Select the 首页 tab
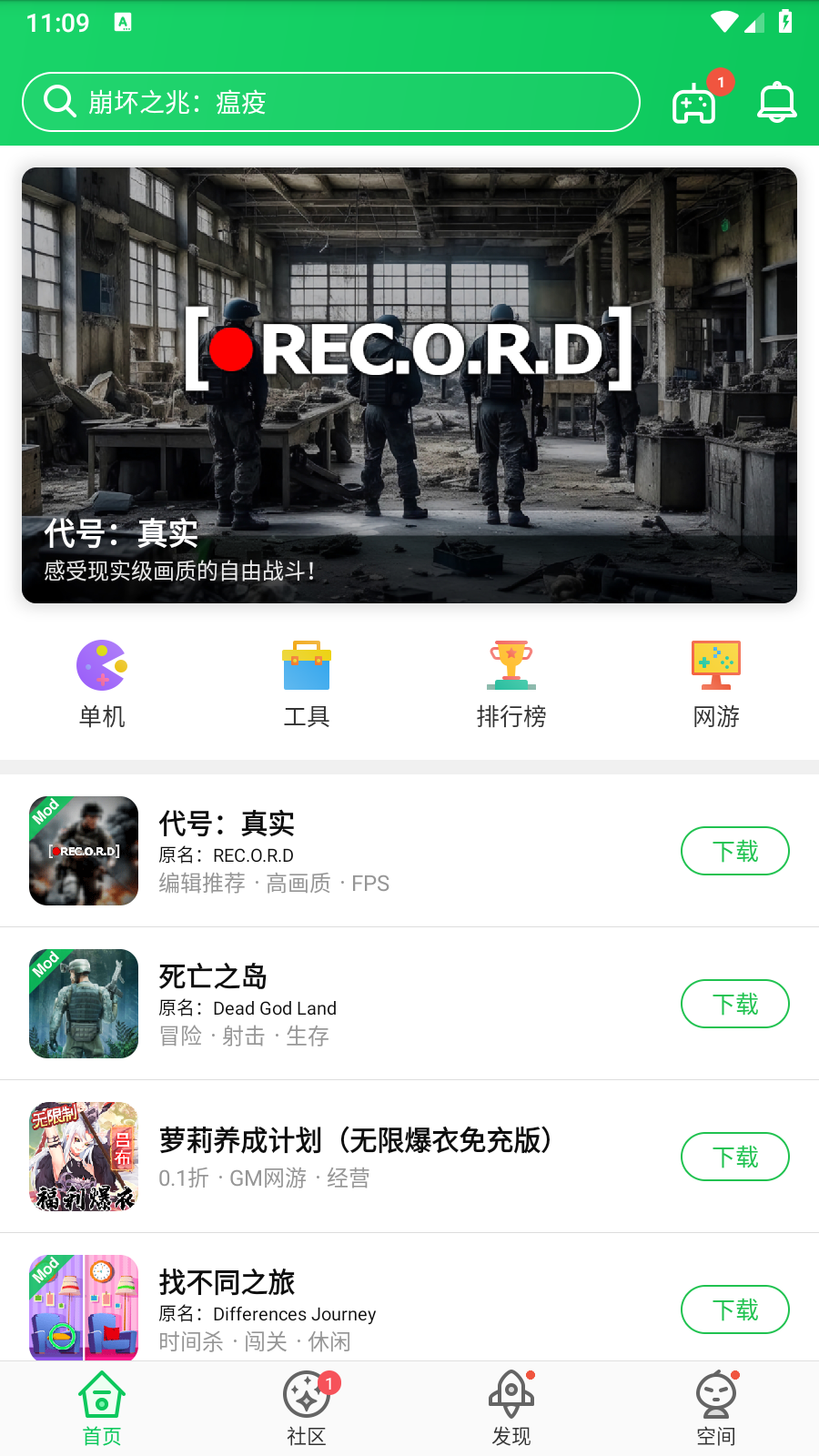819x1456 pixels. coord(102,1407)
